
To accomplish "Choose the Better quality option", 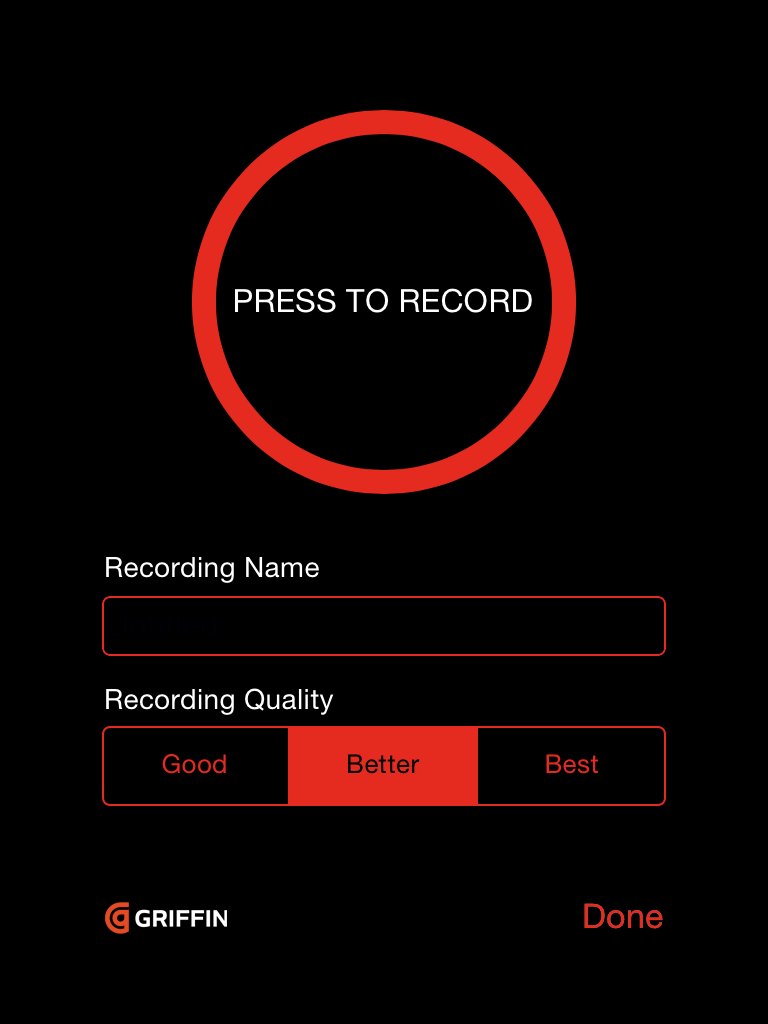I will (x=383, y=765).
